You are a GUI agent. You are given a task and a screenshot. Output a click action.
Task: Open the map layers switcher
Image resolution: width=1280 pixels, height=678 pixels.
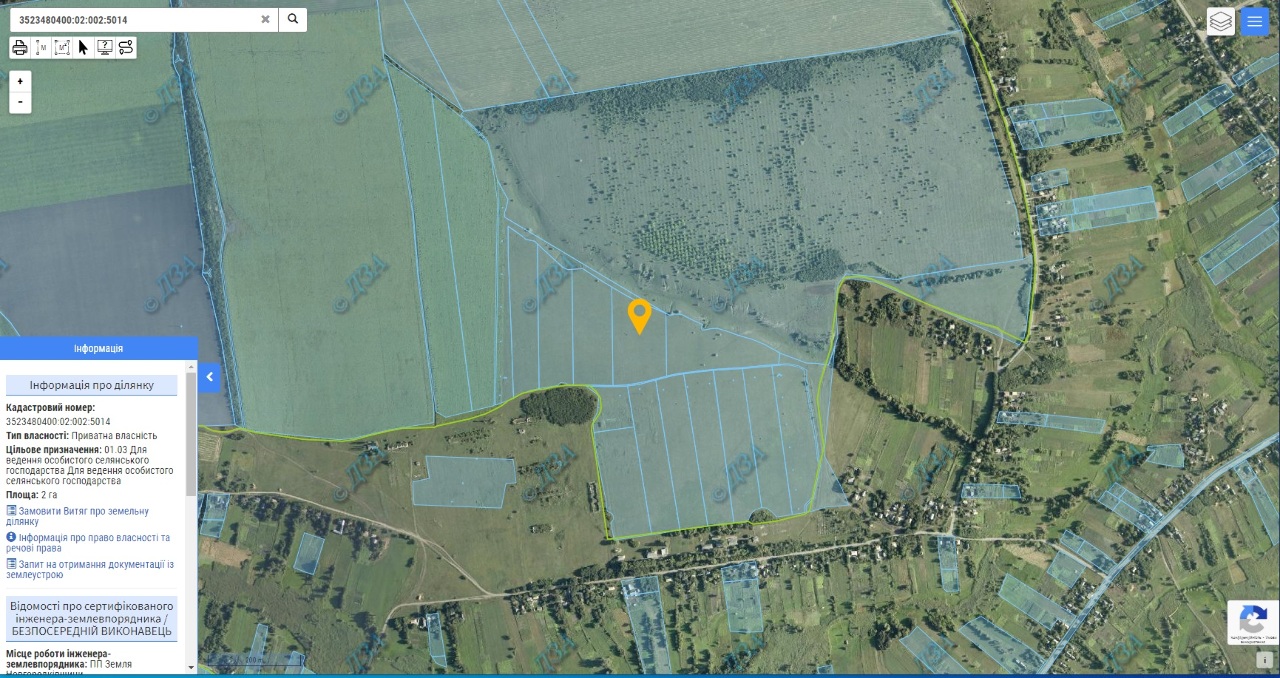click(1221, 21)
